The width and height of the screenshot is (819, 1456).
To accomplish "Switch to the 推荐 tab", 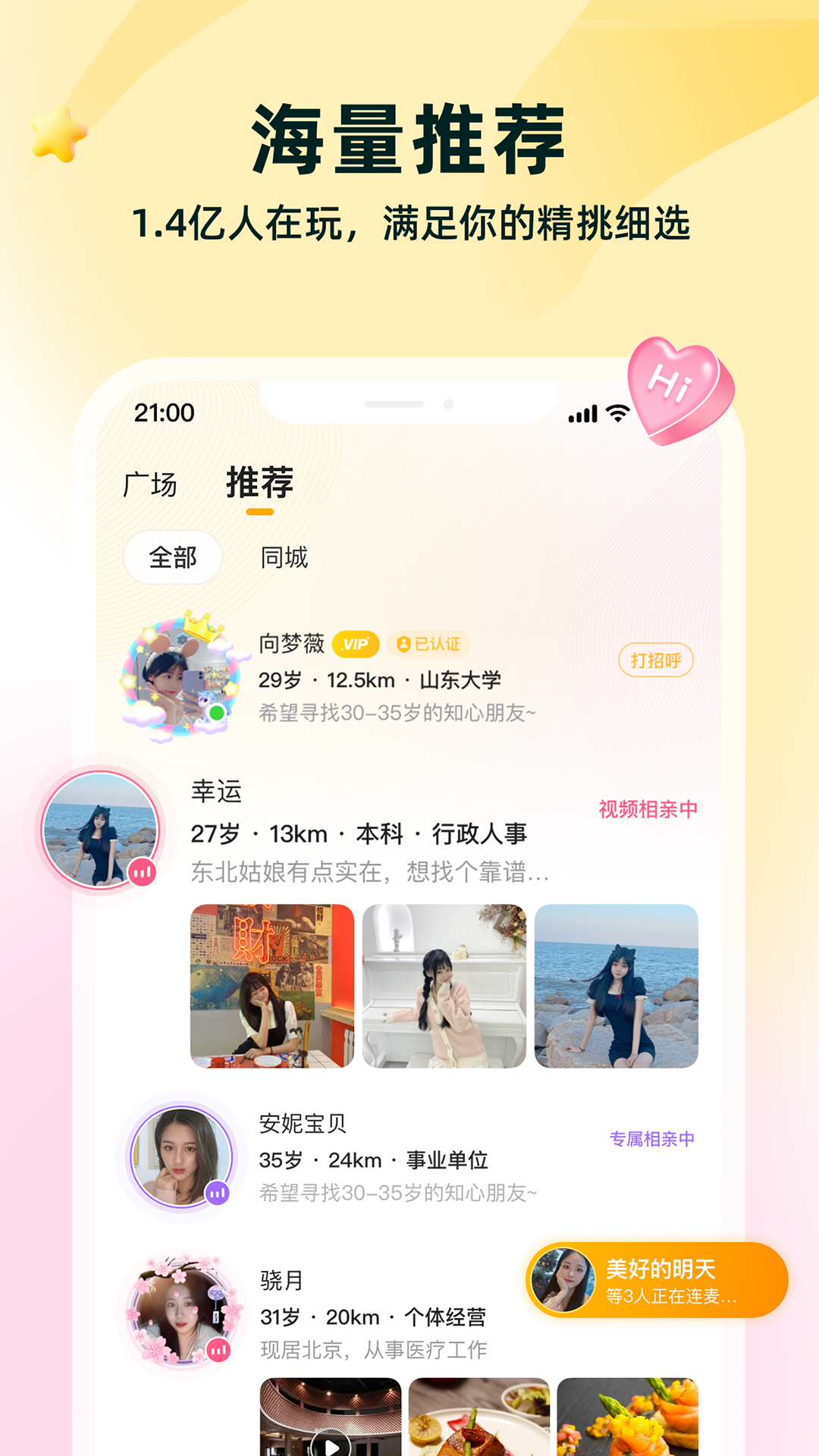I will (259, 484).
